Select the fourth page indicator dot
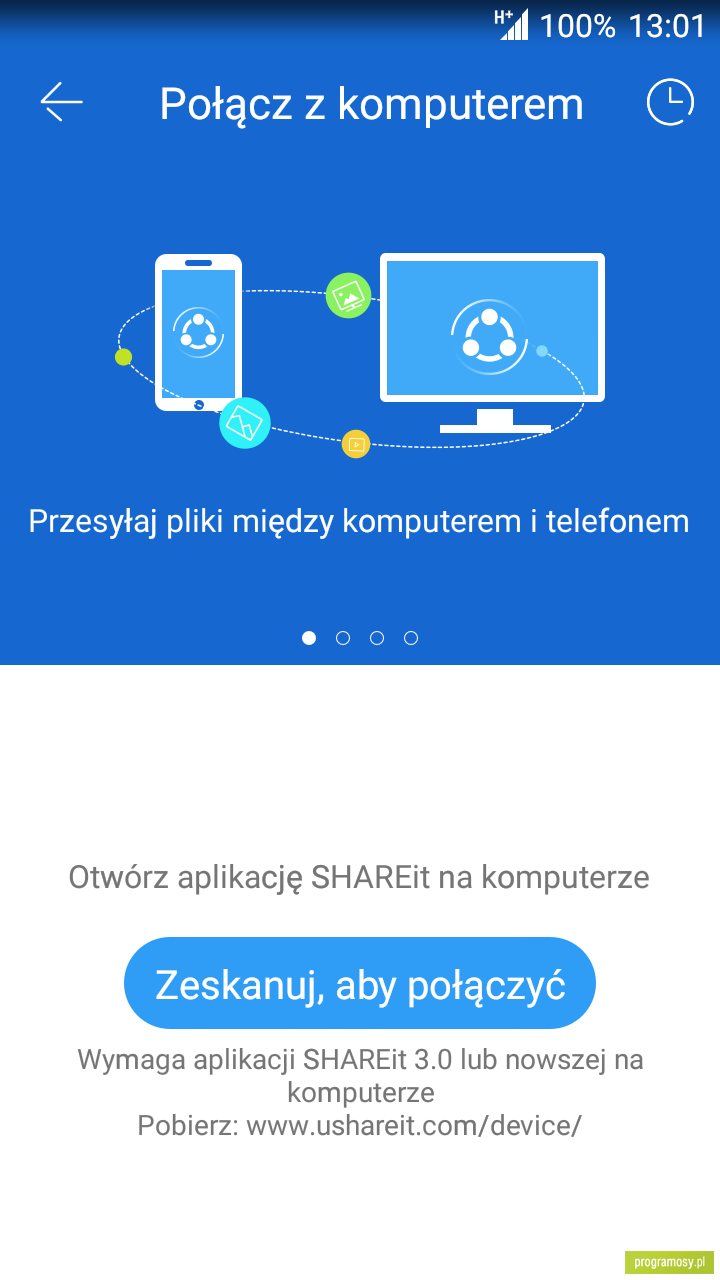This screenshot has width=720, height=1280. tap(411, 638)
